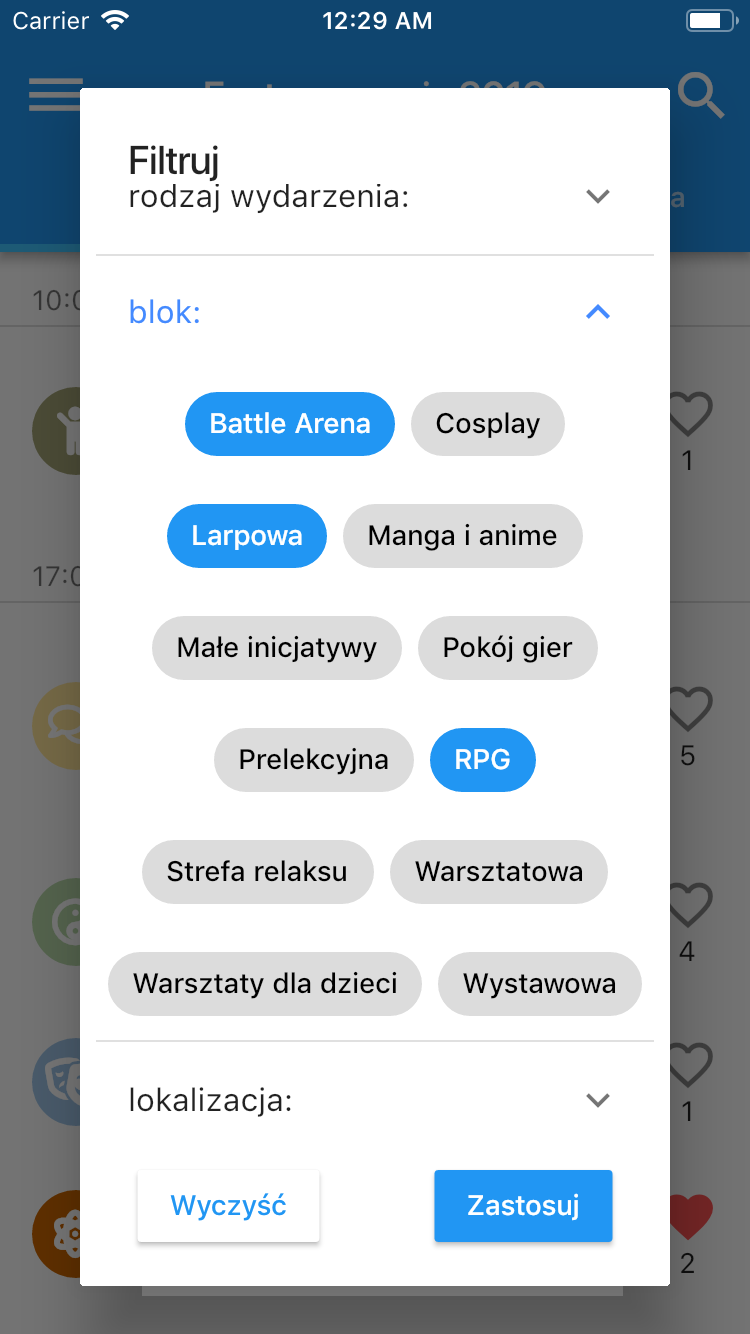Apply filters with the Zastosuj button
Viewport: 750px width, 1334px height.
[523, 1206]
